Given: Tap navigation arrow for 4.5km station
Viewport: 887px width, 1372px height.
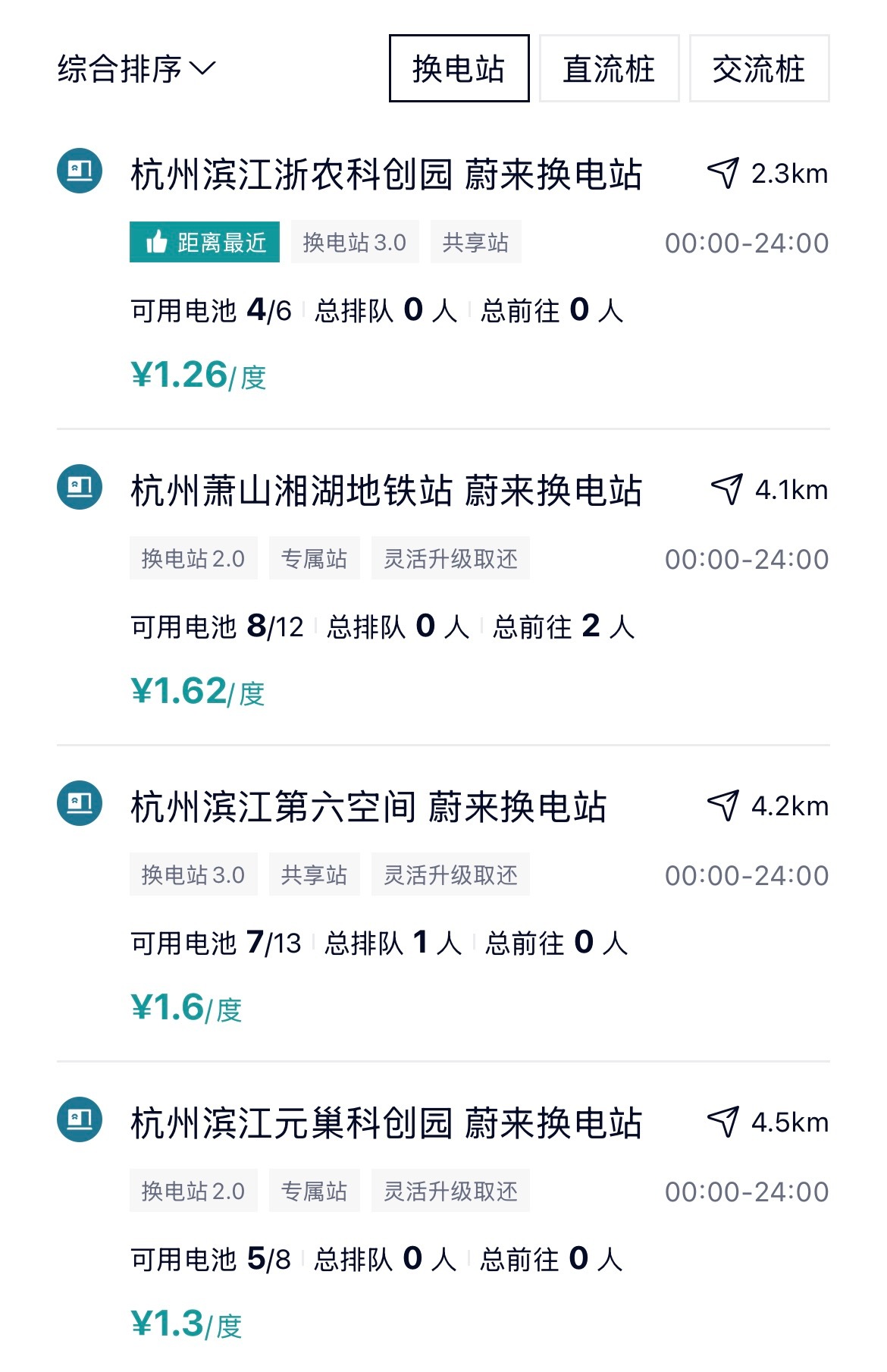Looking at the screenshot, I should click(722, 1122).
